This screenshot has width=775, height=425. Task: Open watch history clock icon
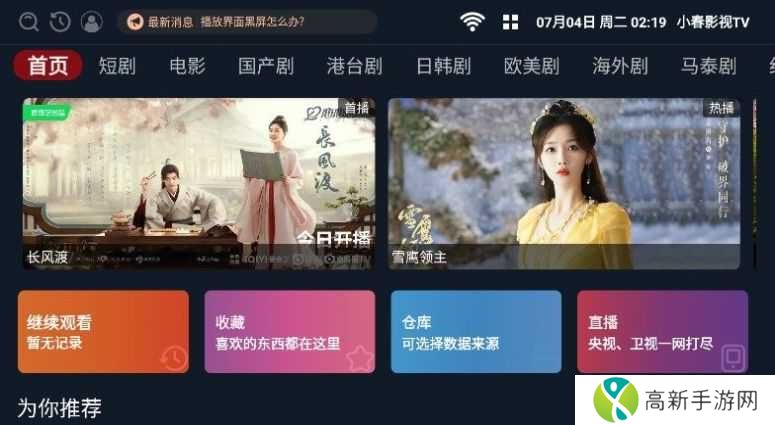(x=60, y=21)
